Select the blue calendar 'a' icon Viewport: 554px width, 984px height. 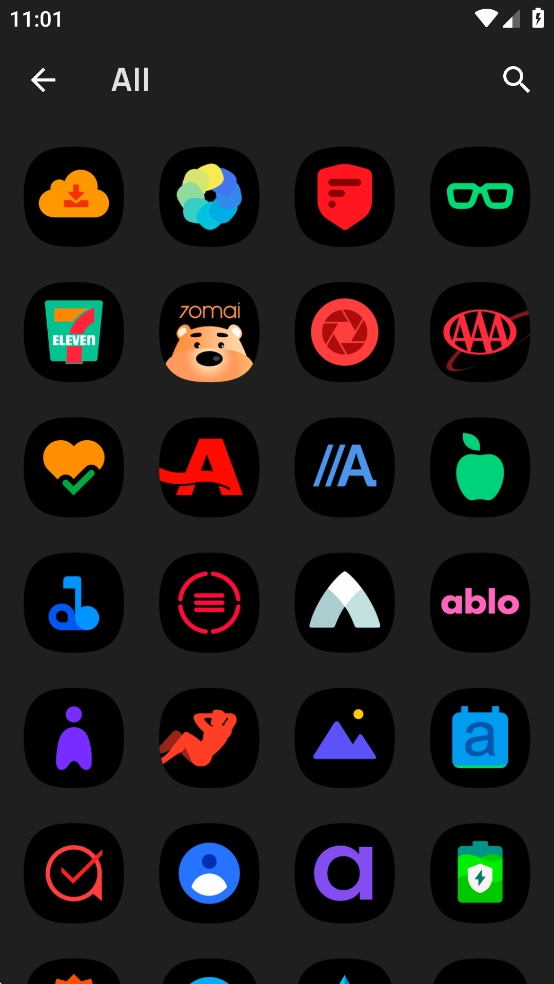(x=481, y=738)
